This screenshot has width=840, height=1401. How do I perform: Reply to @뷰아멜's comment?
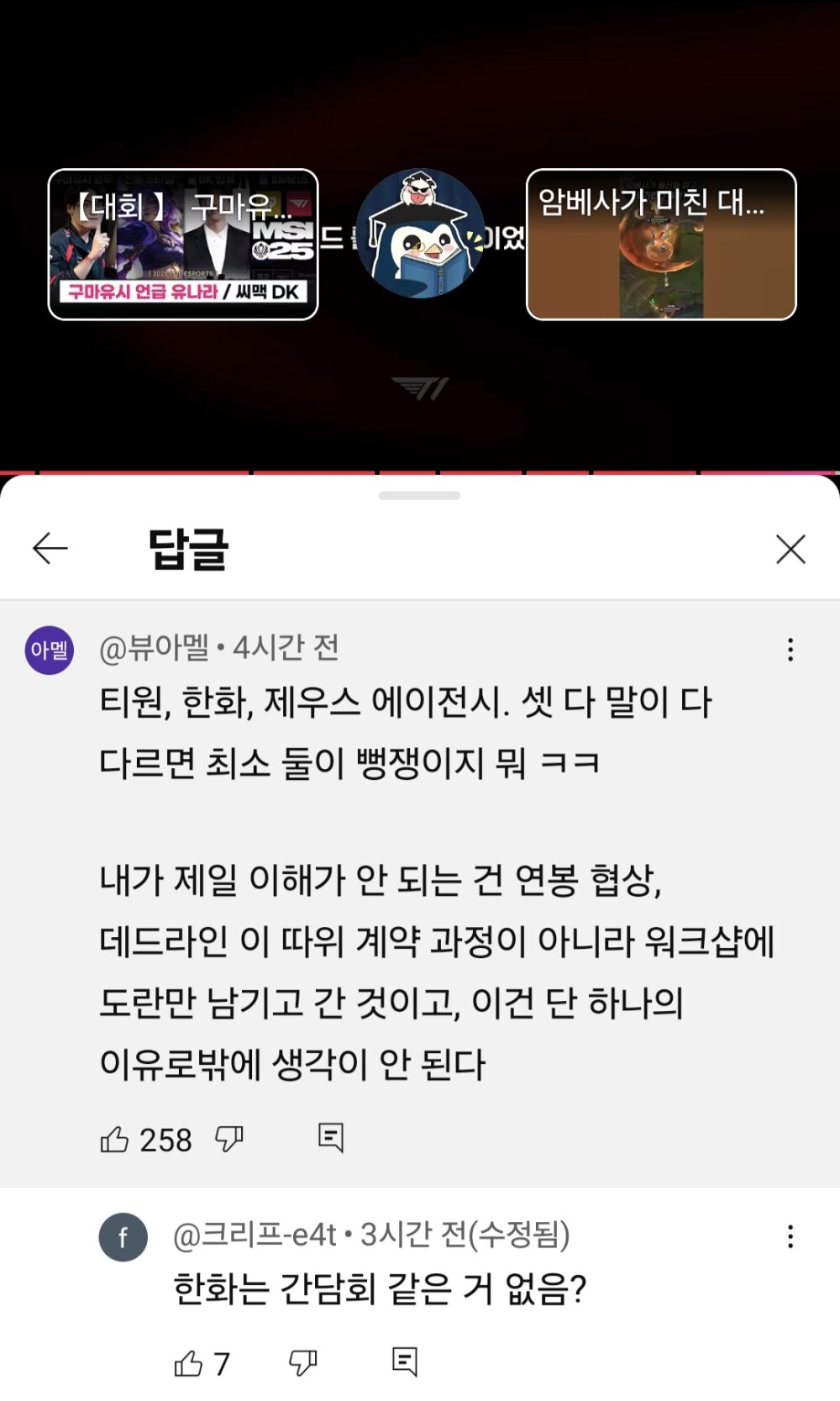[x=331, y=1138]
